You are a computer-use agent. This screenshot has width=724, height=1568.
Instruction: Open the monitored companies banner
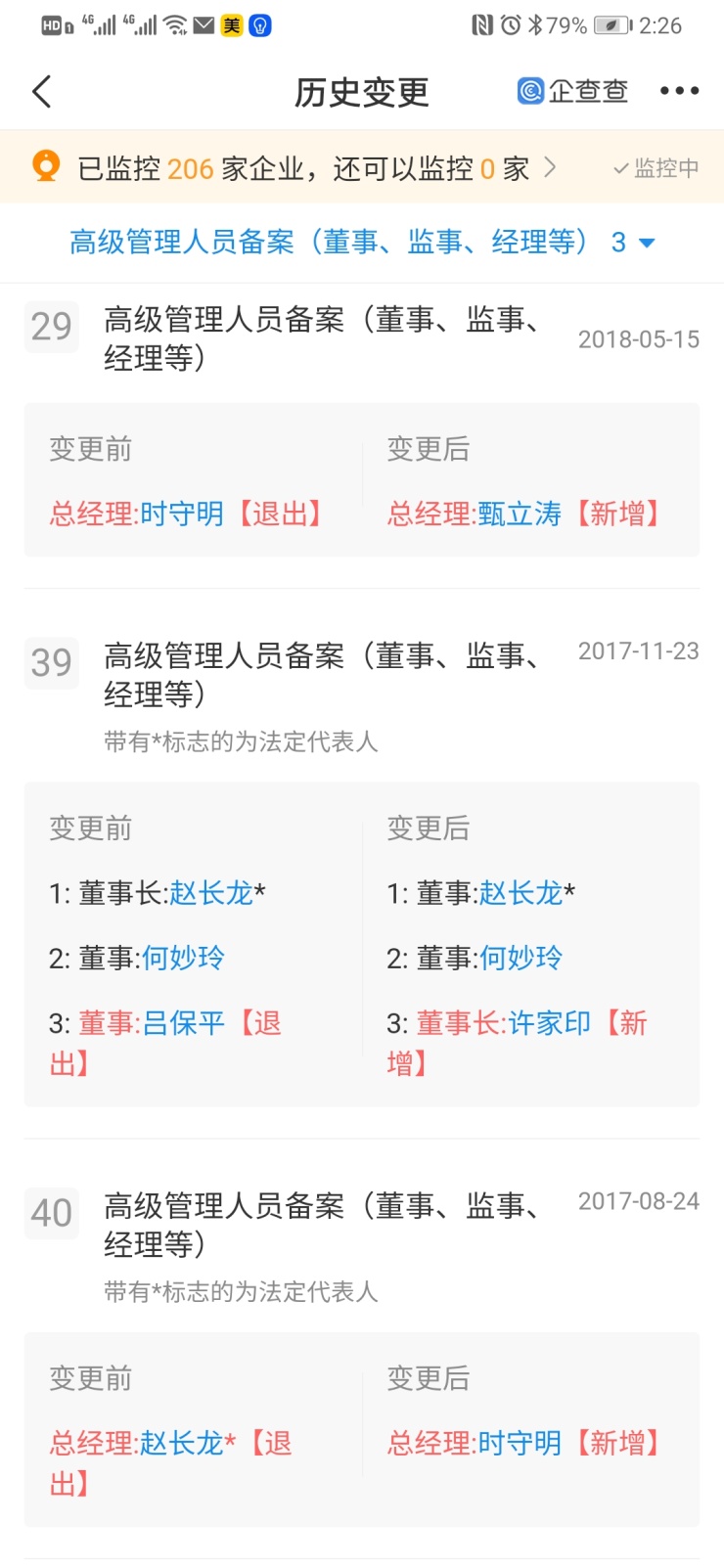click(303, 168)
